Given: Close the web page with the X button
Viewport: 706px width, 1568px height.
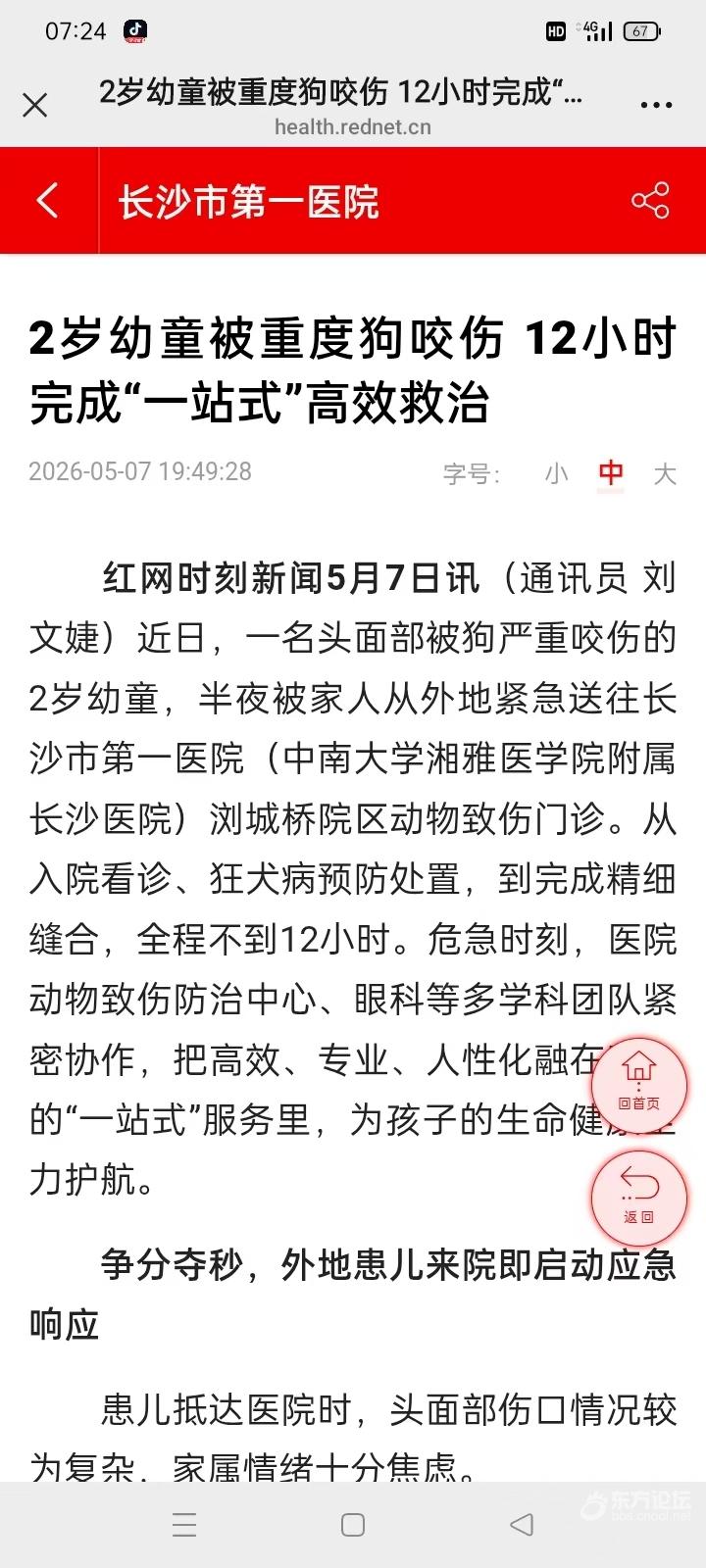Looking at the screenshot, I should pyautogui.click(x=35, y=105).
